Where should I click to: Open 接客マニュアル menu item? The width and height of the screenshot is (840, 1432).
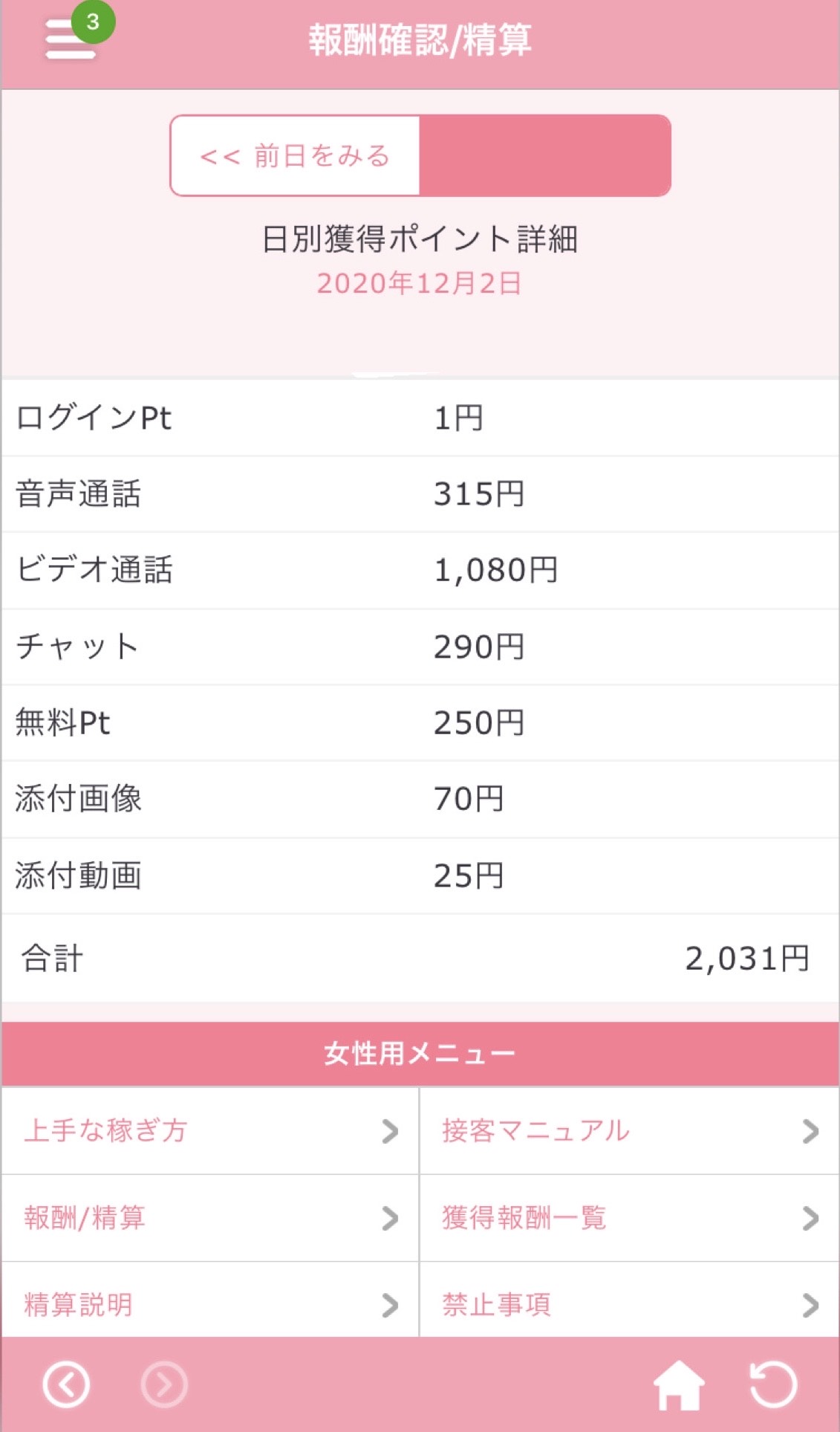[x=629, y=1131]
